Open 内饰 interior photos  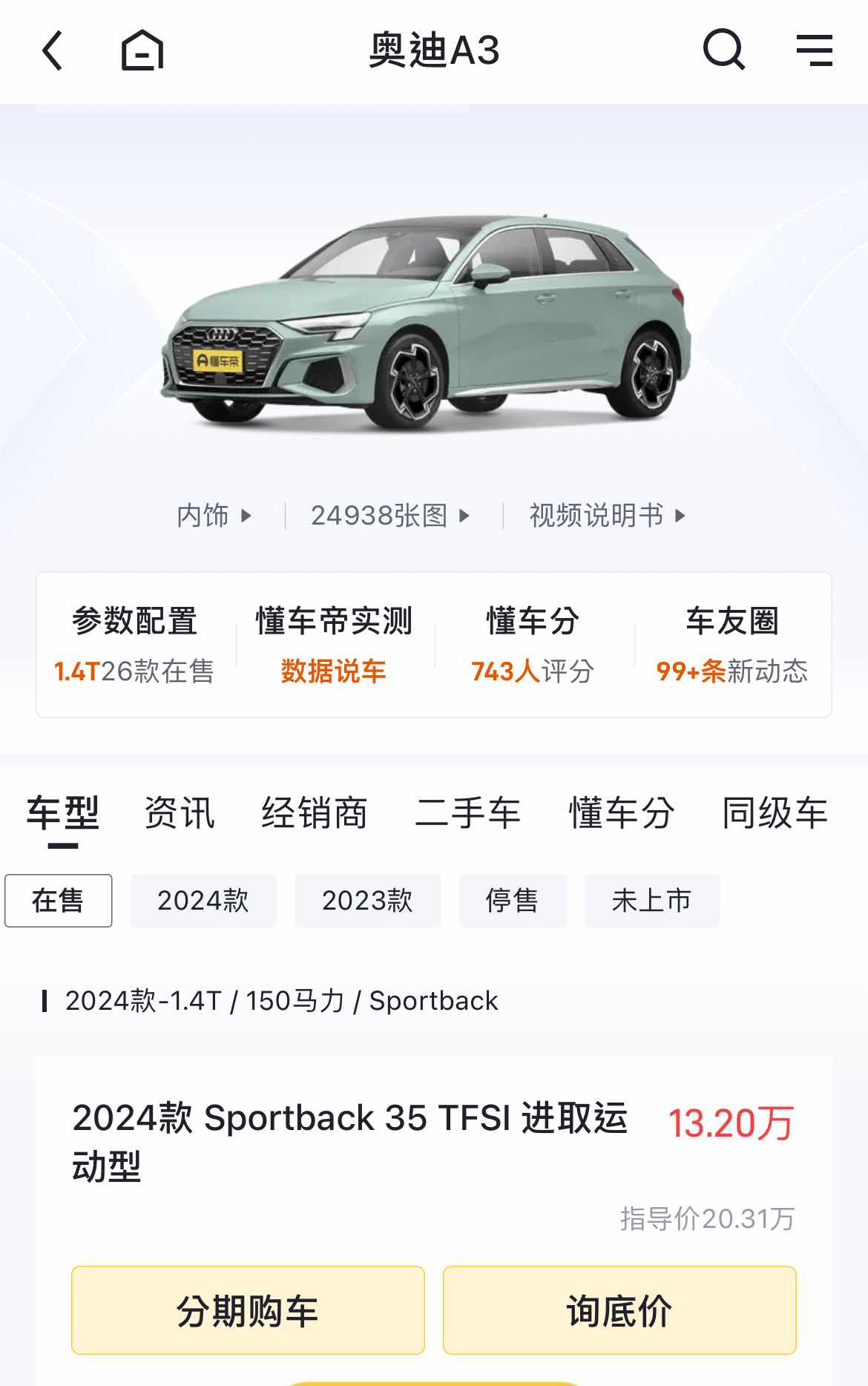tap(214, 516)
